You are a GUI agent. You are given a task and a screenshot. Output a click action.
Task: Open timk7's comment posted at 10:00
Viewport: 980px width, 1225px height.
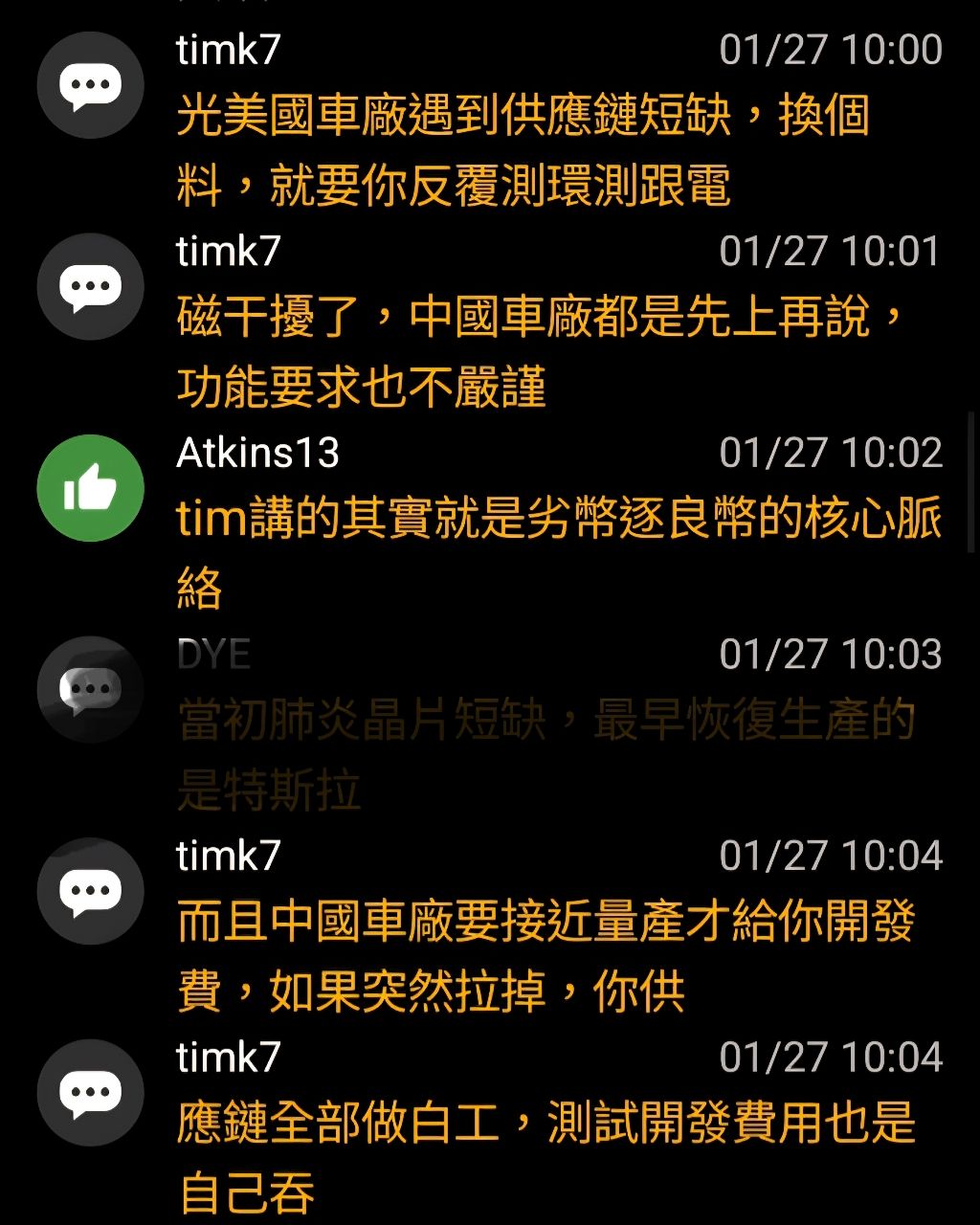point(523,150)
